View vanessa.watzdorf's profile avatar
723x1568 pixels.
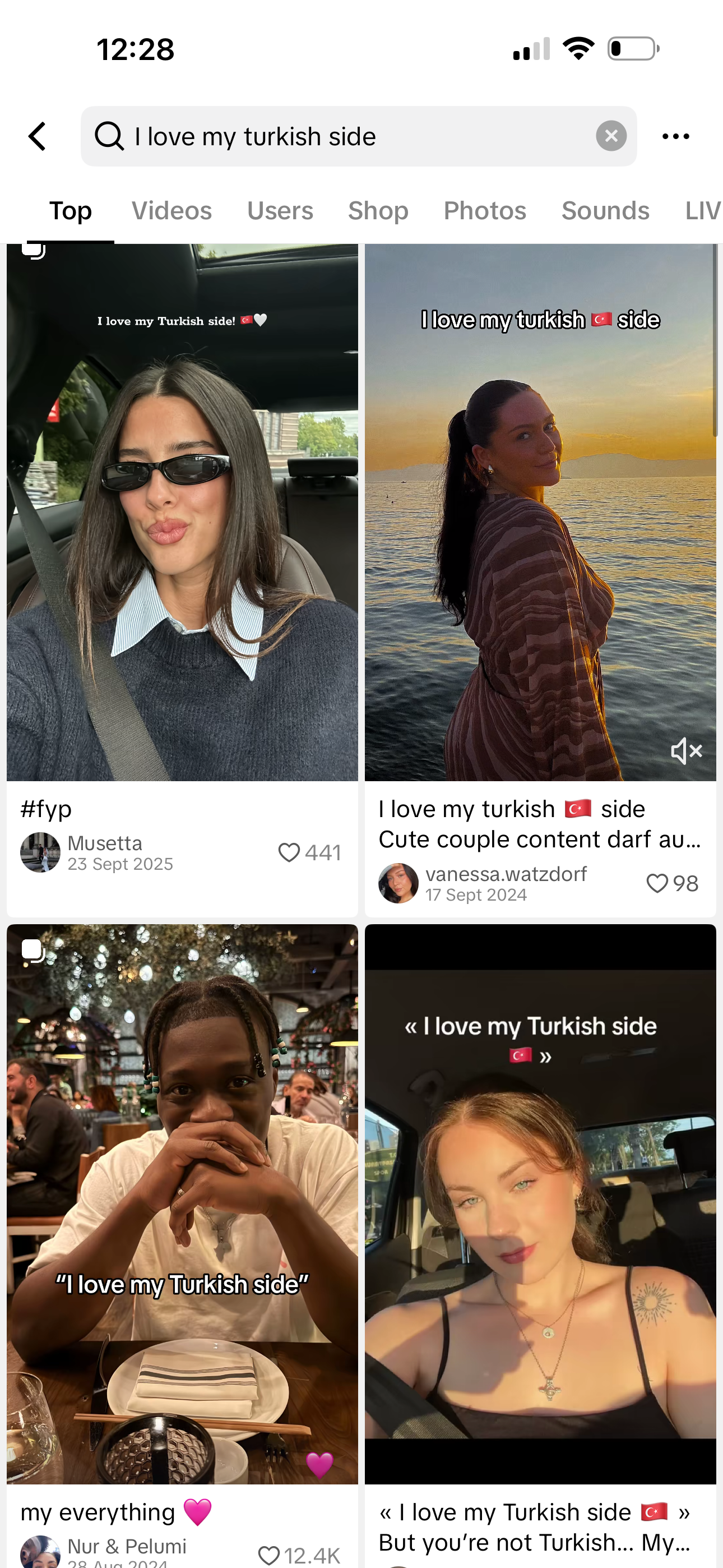click(x=398, y=883)
